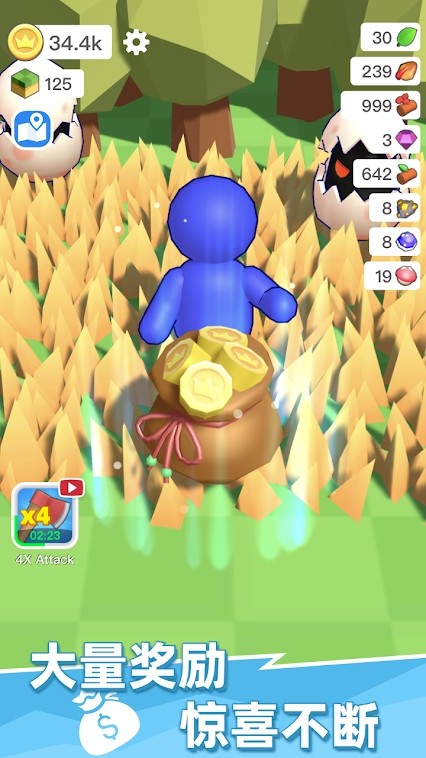The image size is (426, 758).
Task: Open the map icon
Action: (x=32, y=129)
